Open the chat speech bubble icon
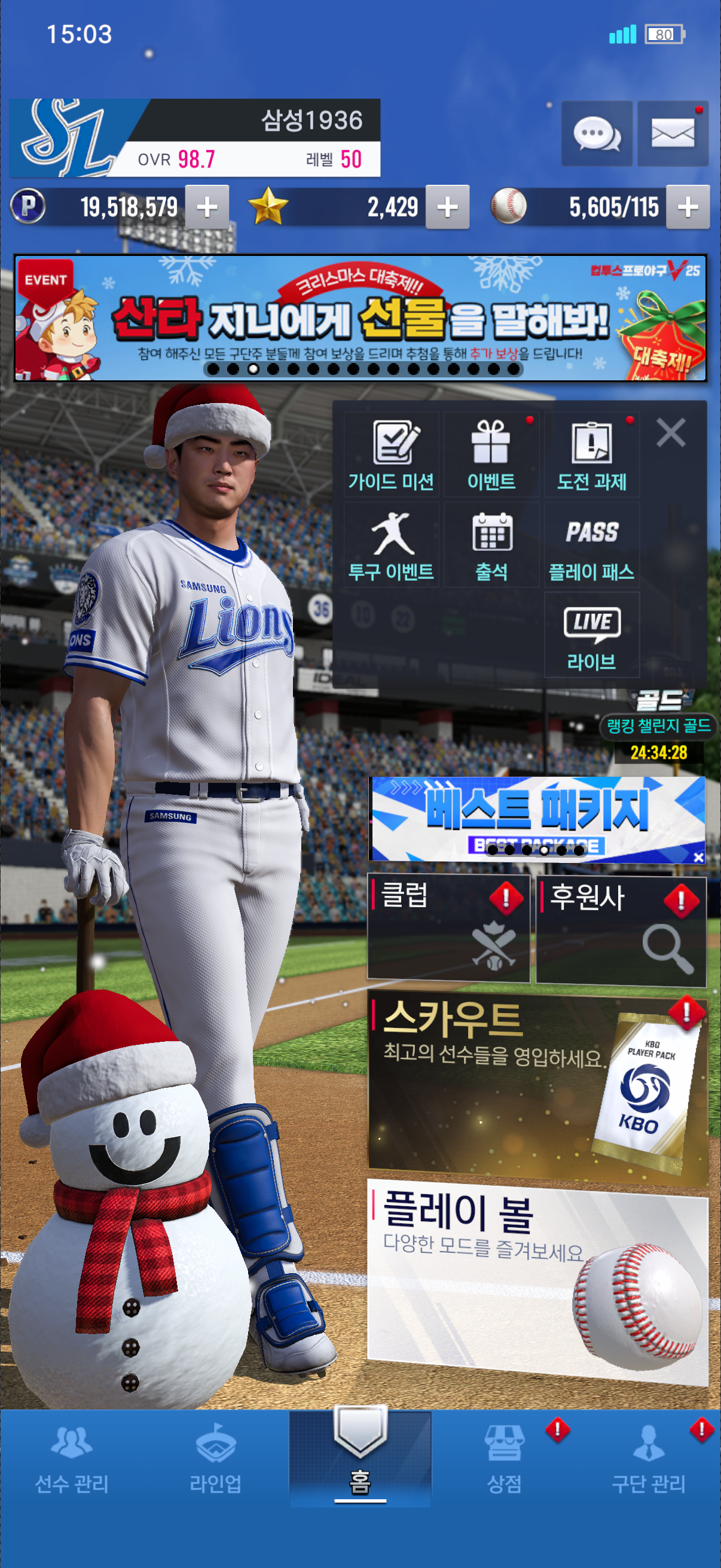The image size is (721, 1568). (x=596, y=134)
